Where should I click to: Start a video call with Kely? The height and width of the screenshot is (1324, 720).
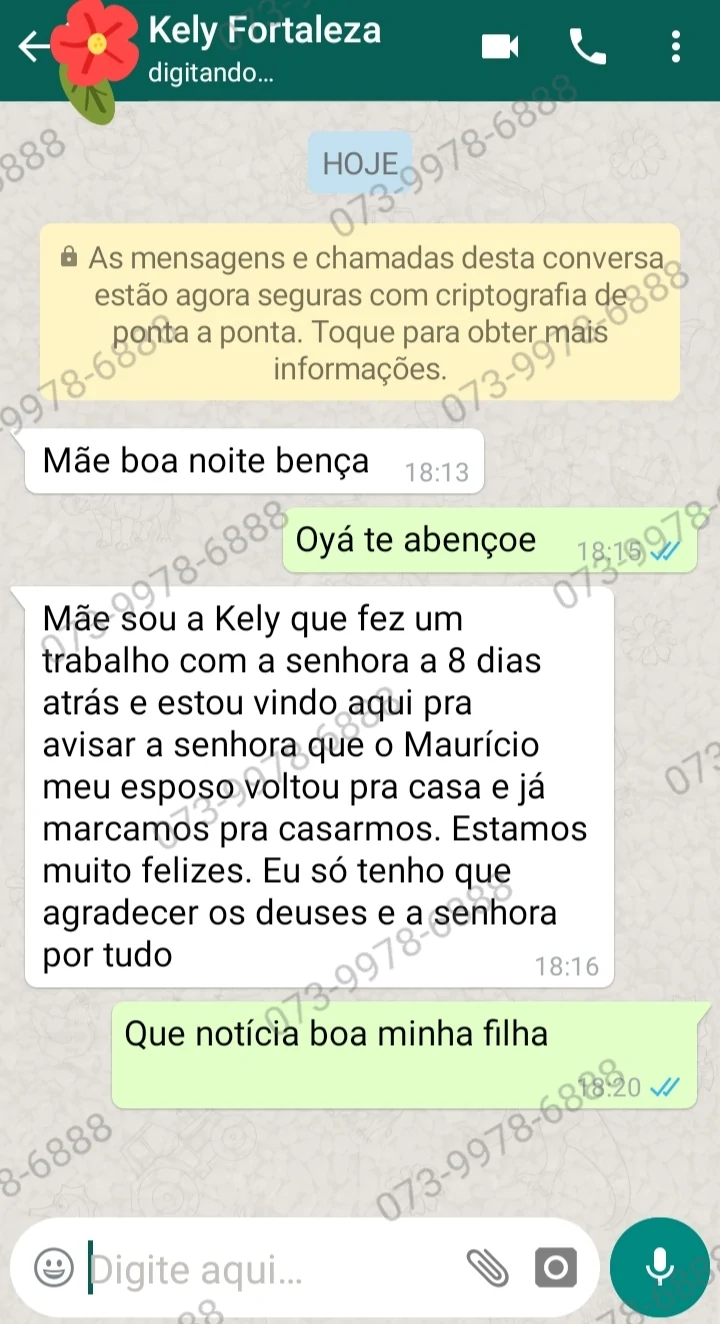500,46
